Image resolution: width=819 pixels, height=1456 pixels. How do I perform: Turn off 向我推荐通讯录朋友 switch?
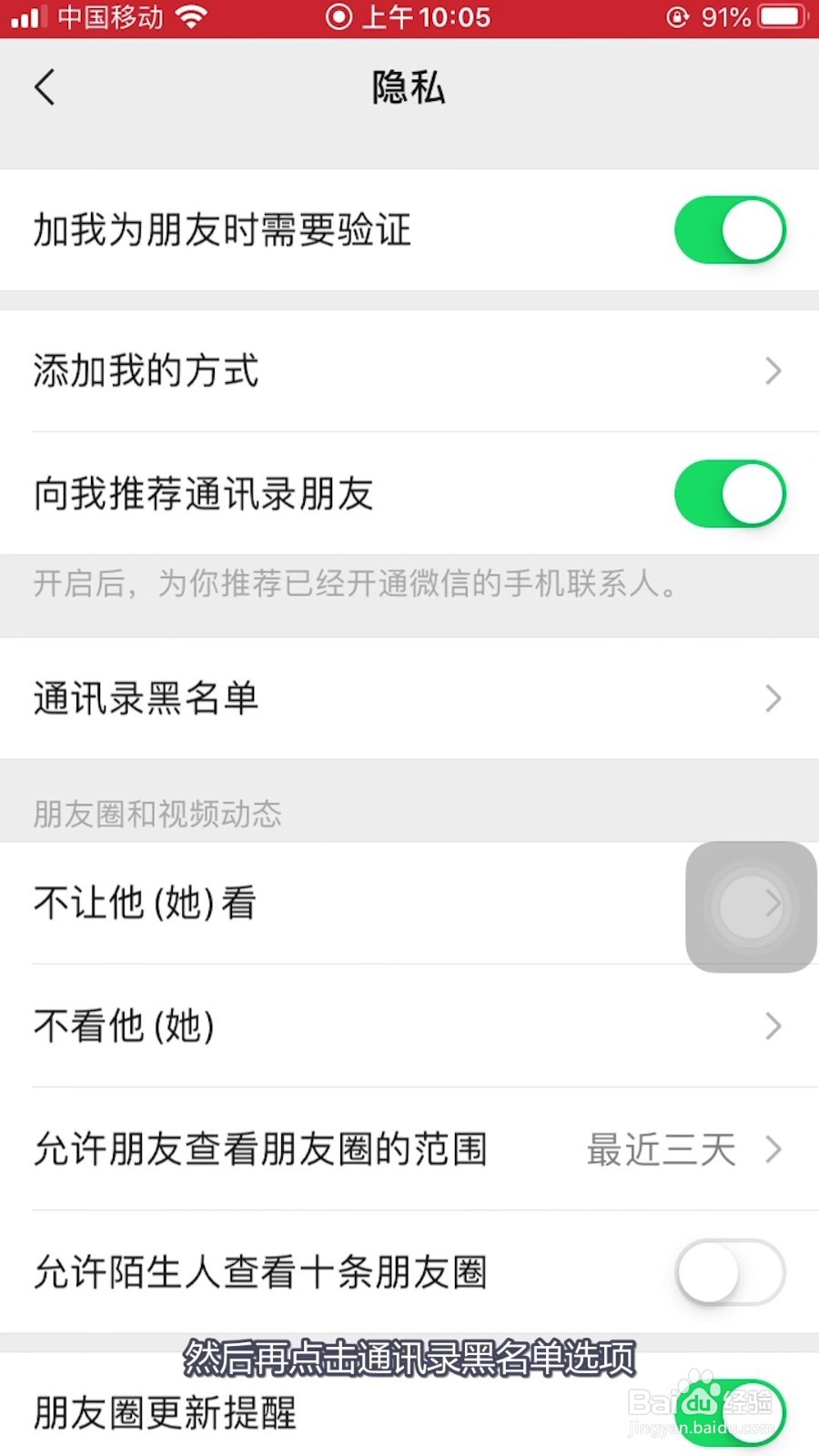point(730,493)
